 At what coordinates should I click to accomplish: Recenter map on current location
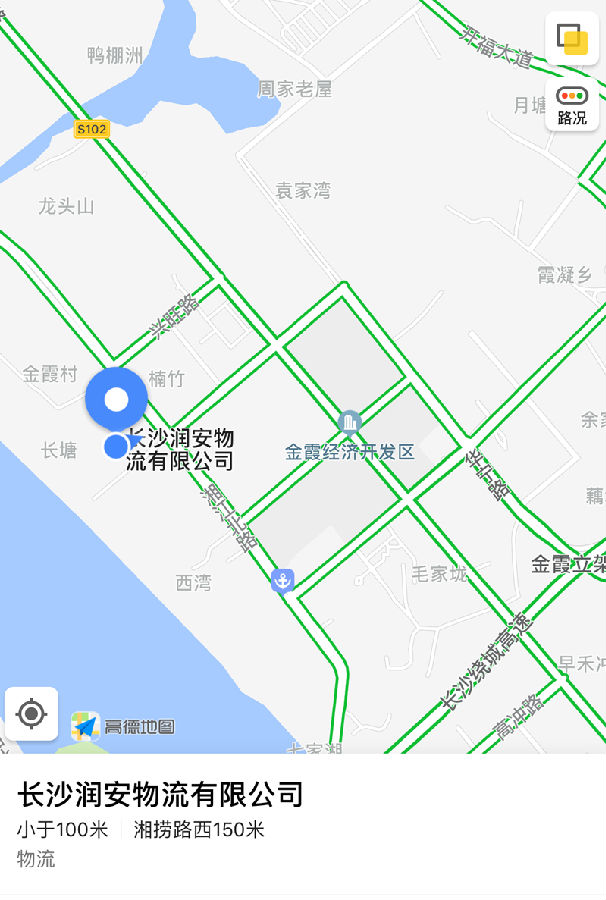(x=31, y=713)
